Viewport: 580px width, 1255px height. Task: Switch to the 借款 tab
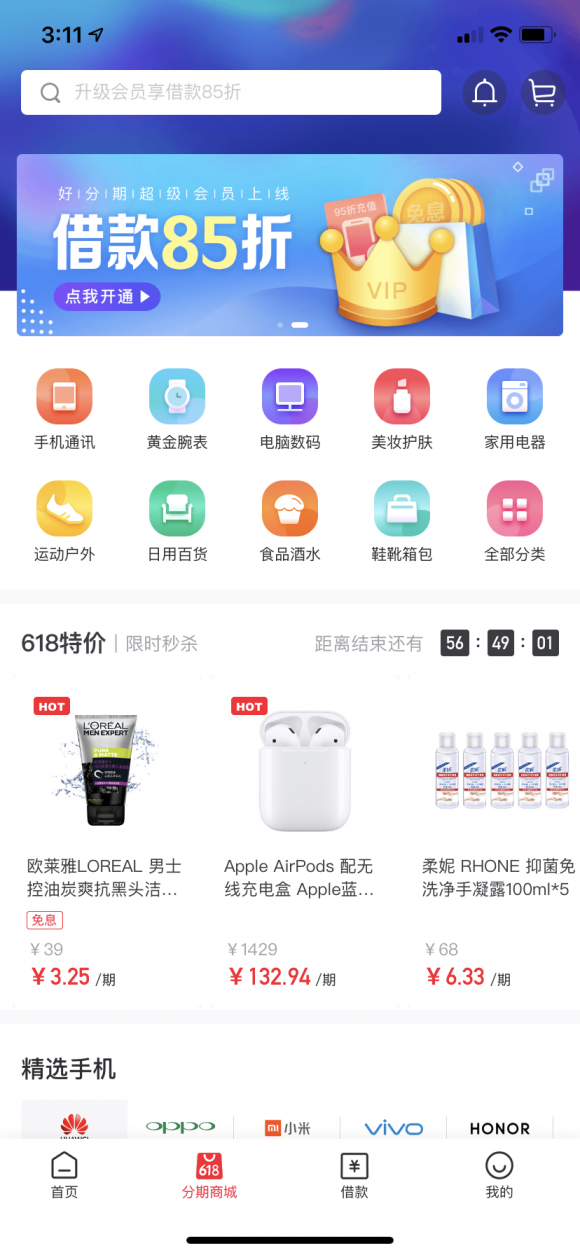pyautogui.click(x=355, y=1175)
